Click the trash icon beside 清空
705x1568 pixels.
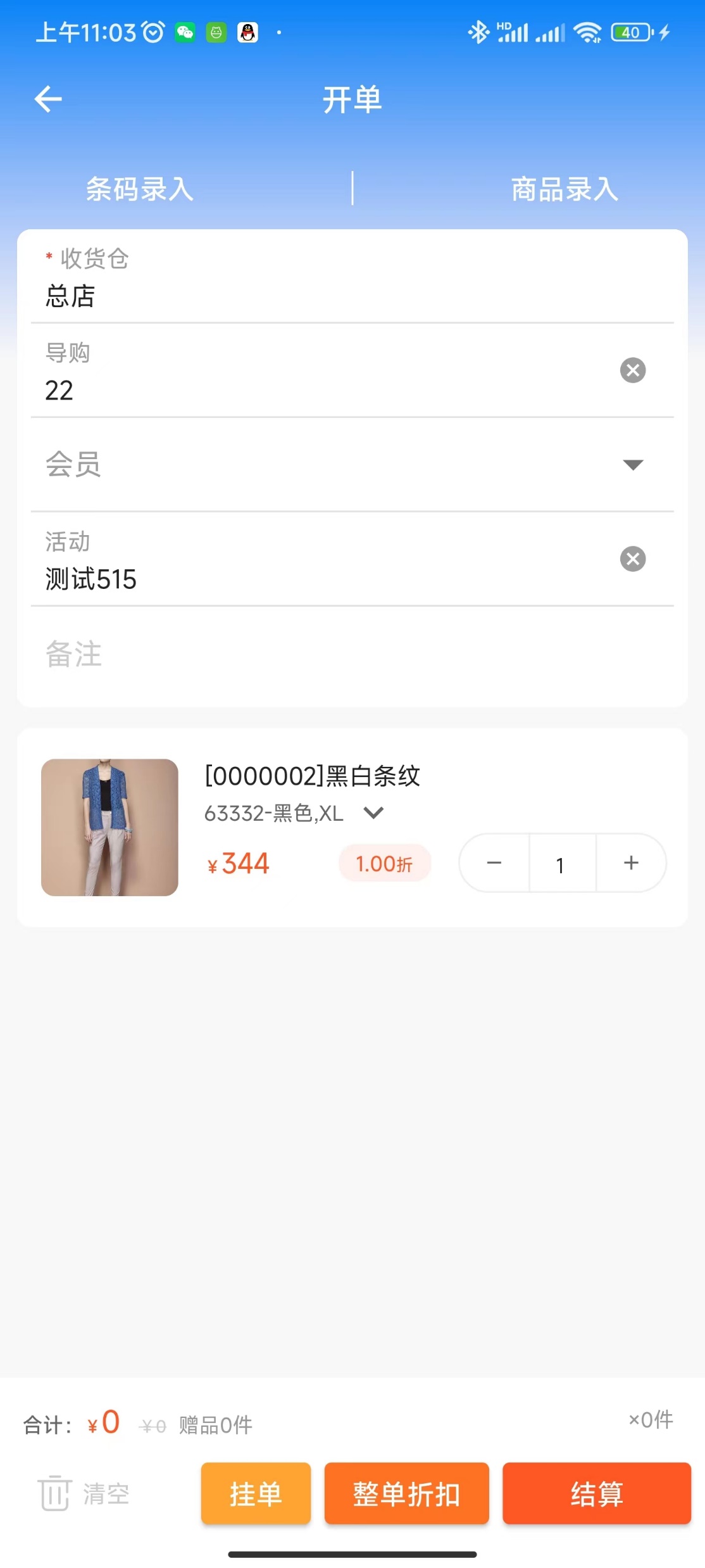54,1492
